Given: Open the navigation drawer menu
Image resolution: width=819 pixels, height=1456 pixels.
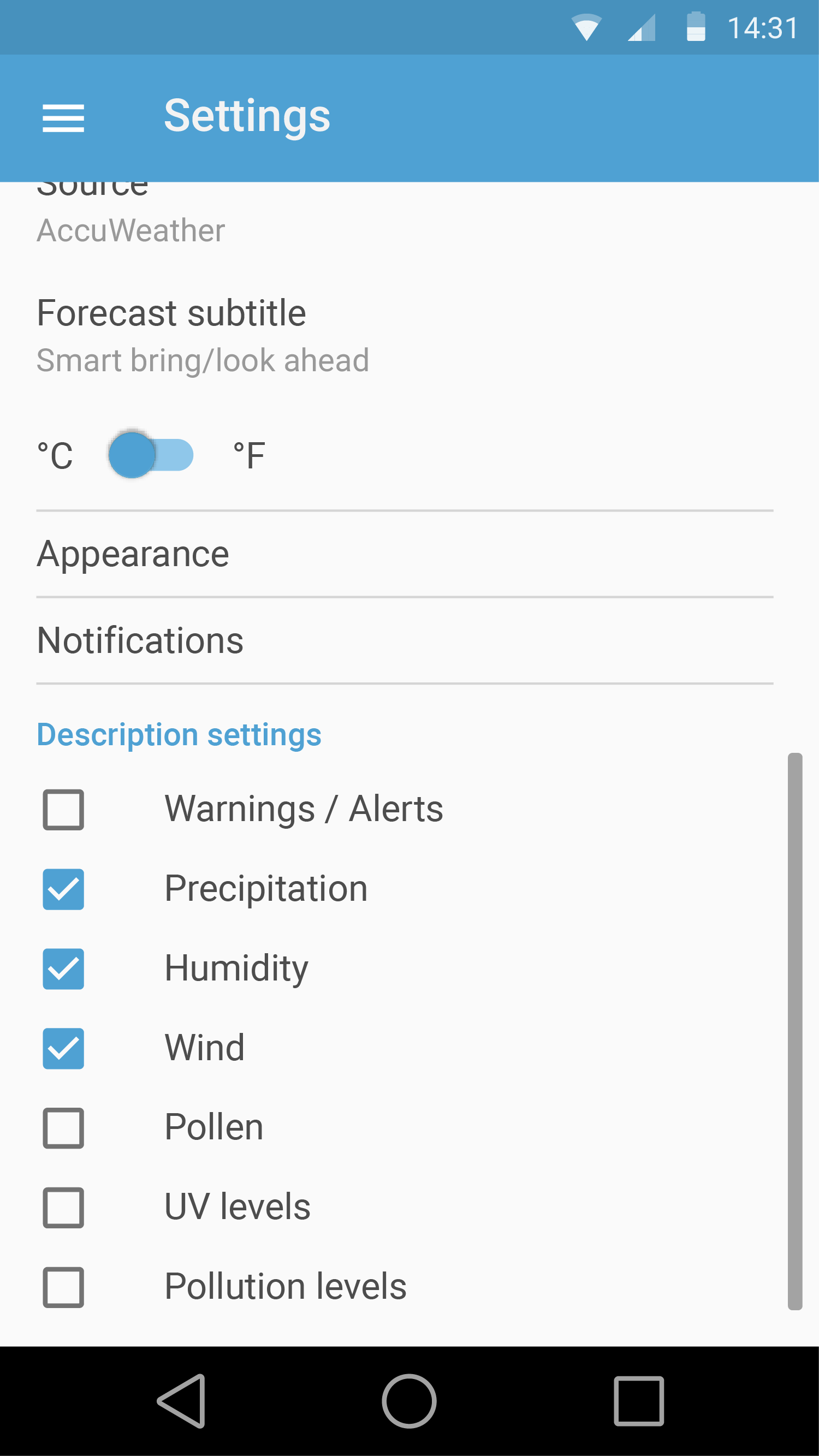Looking at the screenshot, I should click(63, 117).
